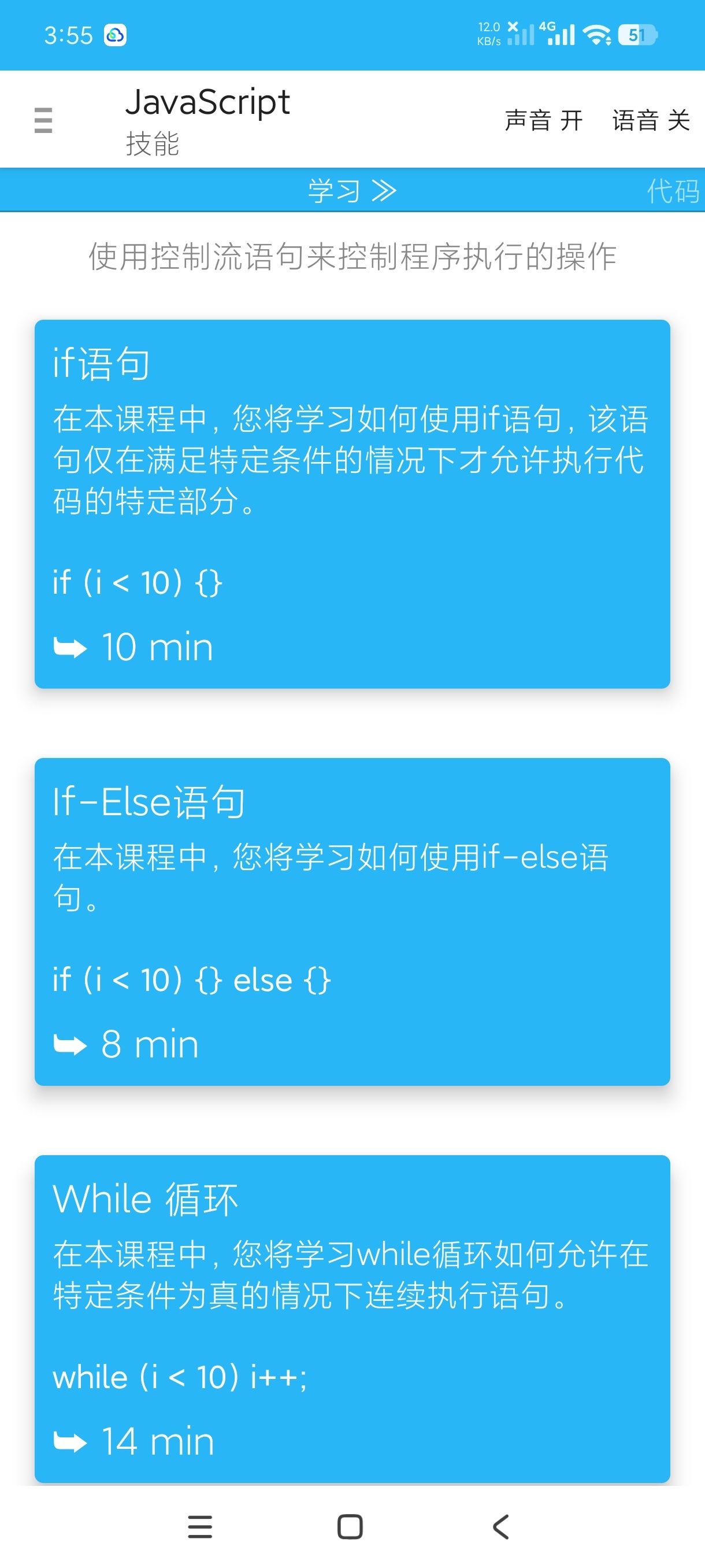Toggle the 声音 开 sound setting

(543, 120)
